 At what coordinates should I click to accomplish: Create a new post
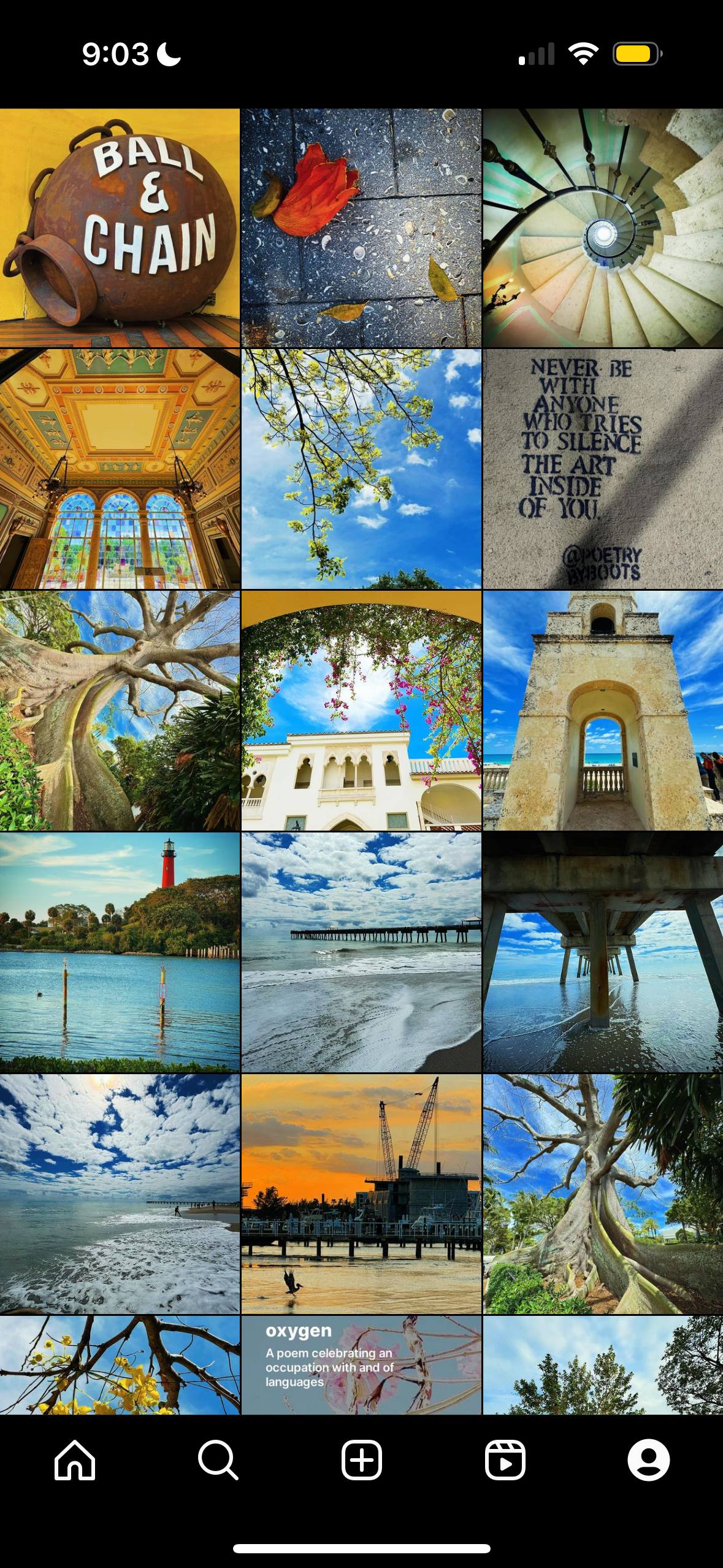361,1460
